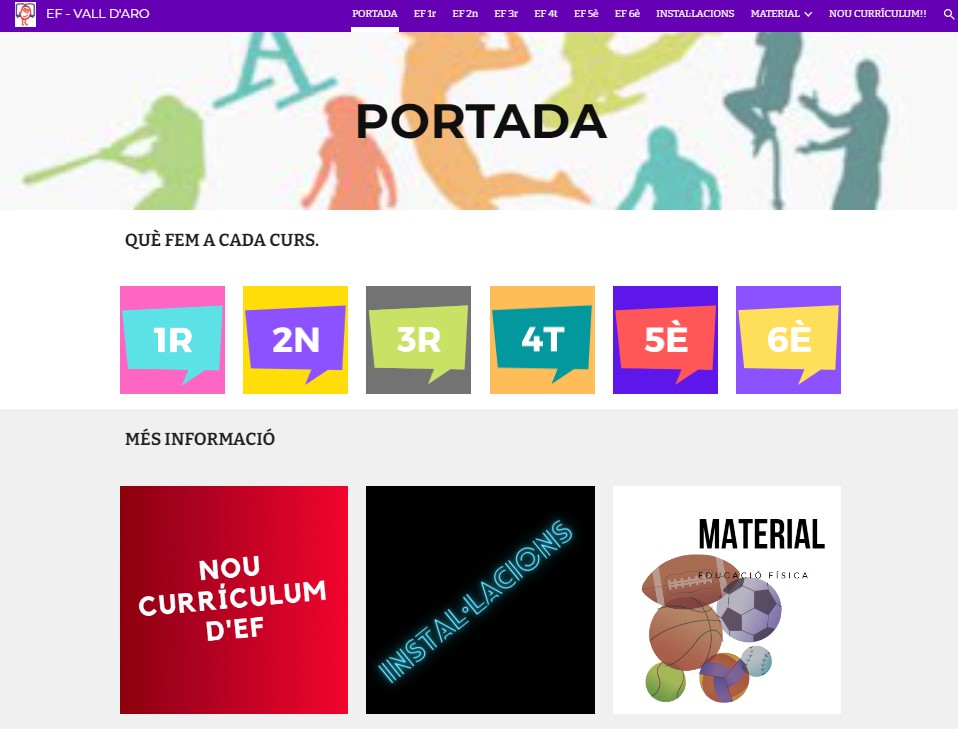
Task: Open the EF 2n page in top menu
Action: tap(465, 14)
